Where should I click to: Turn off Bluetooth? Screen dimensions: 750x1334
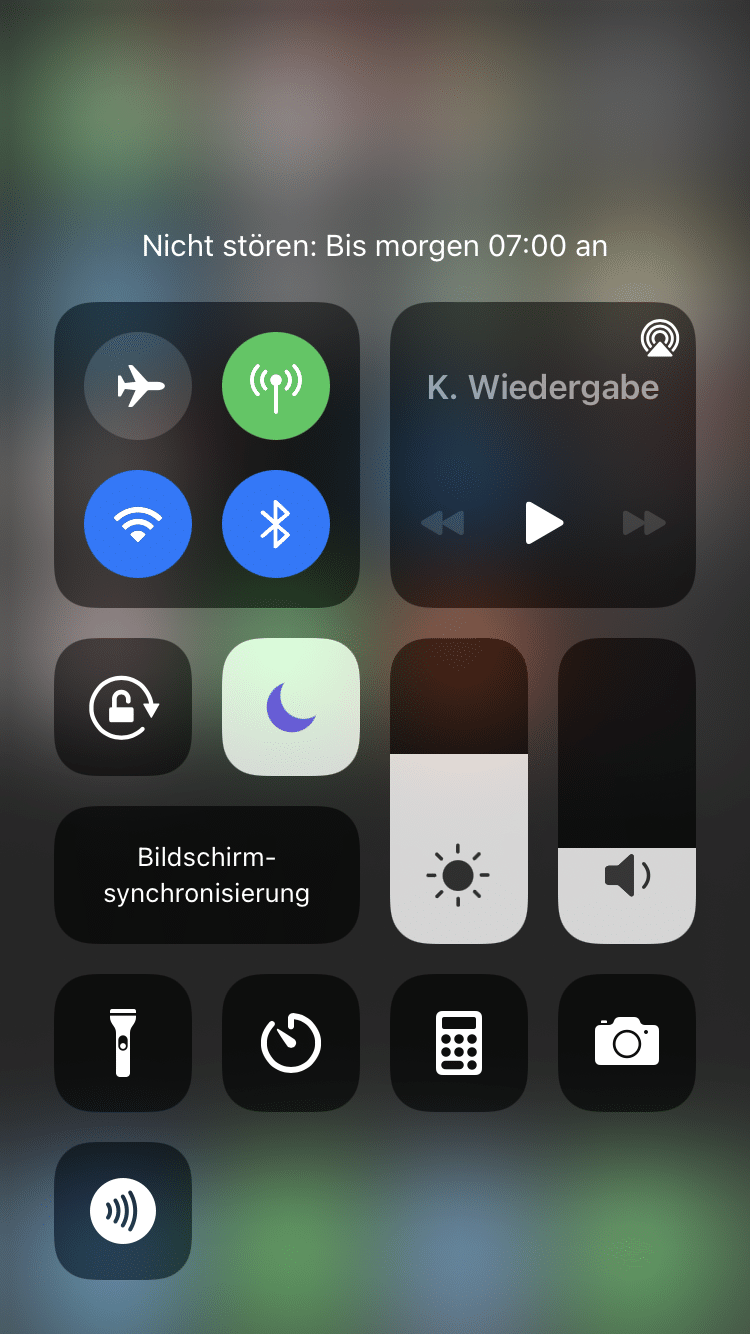[275, 523]
